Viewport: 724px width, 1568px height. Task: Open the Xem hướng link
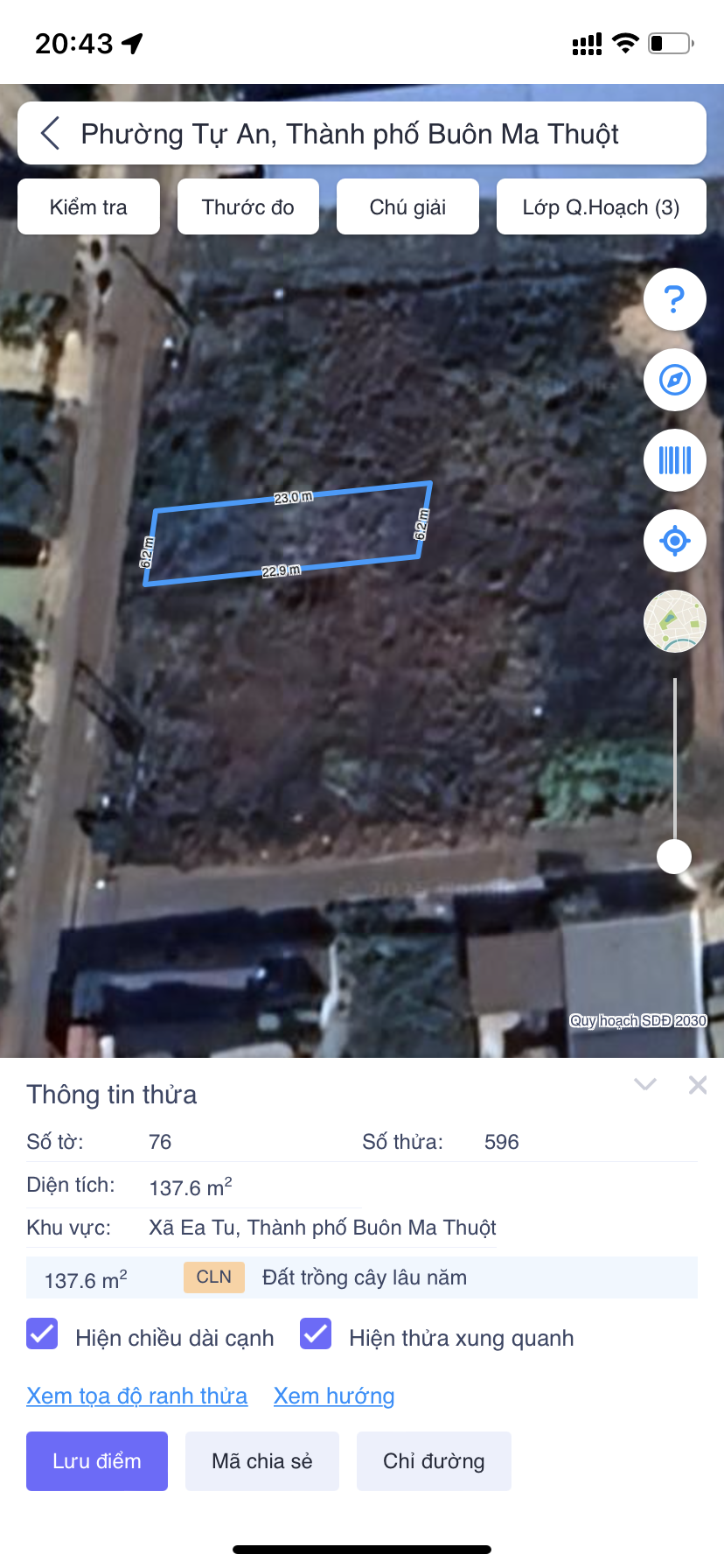click(x=334, y=1396)
